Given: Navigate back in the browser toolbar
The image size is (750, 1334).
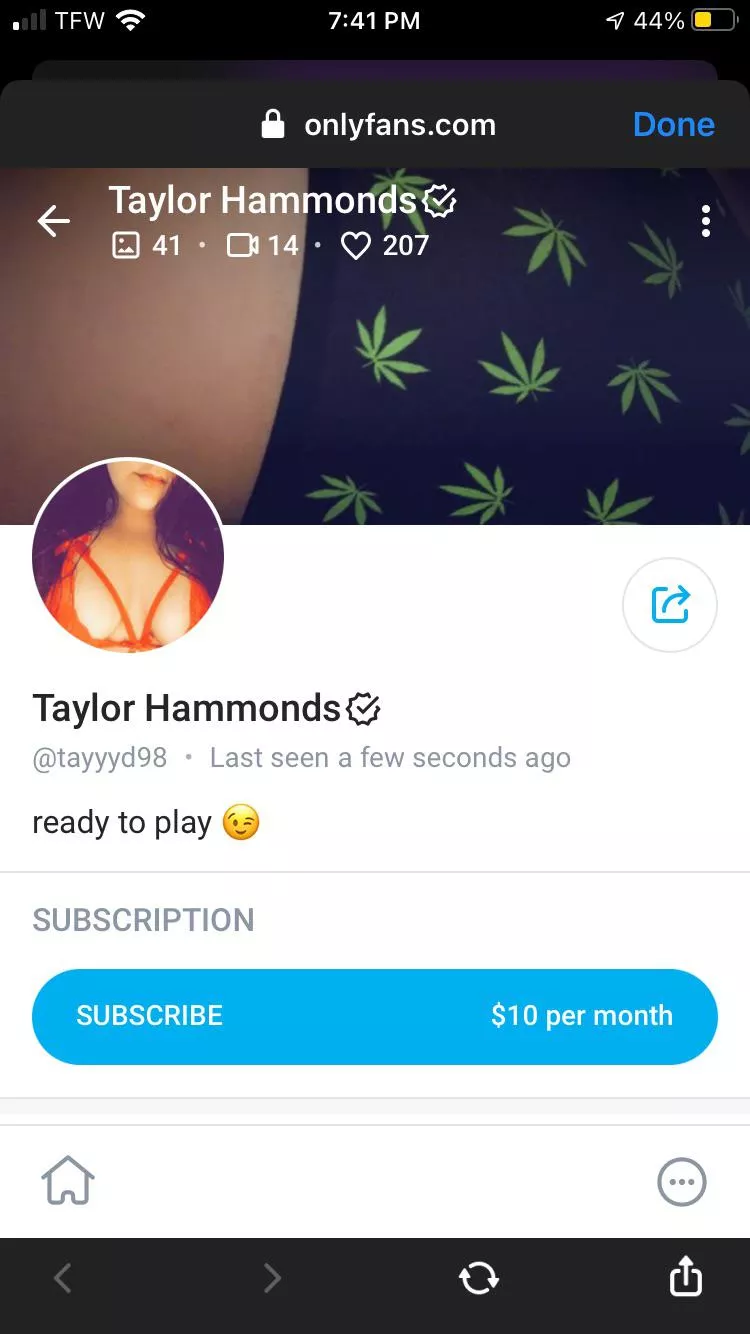Looking at the screenshot, I should click(x=63, y=1277).
